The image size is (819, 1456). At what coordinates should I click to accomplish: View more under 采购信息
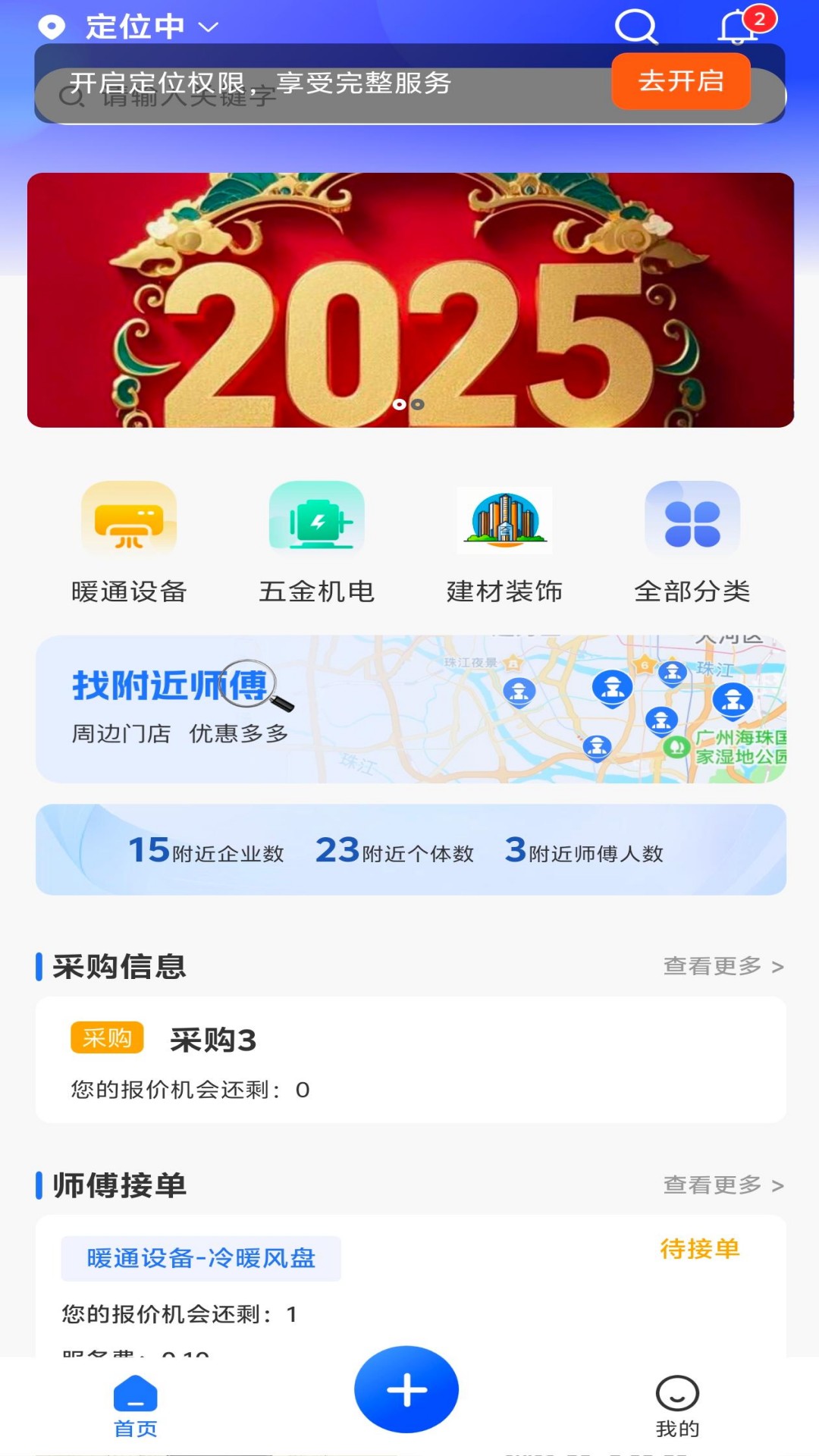723,966
